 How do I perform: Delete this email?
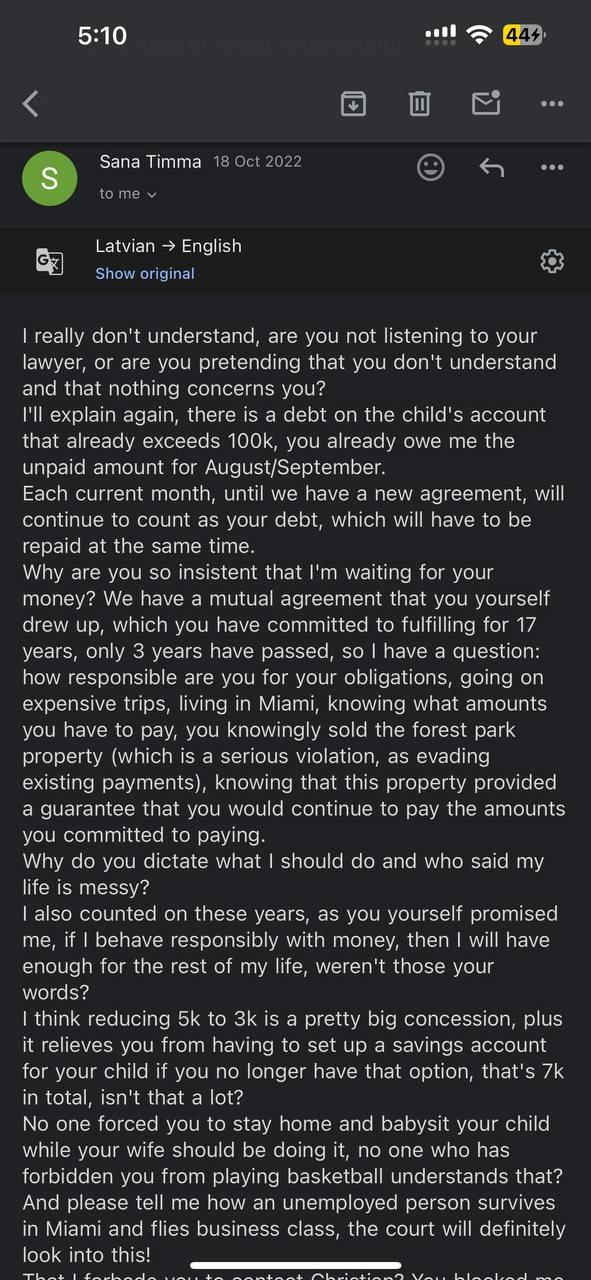click(x=419, y=103)
